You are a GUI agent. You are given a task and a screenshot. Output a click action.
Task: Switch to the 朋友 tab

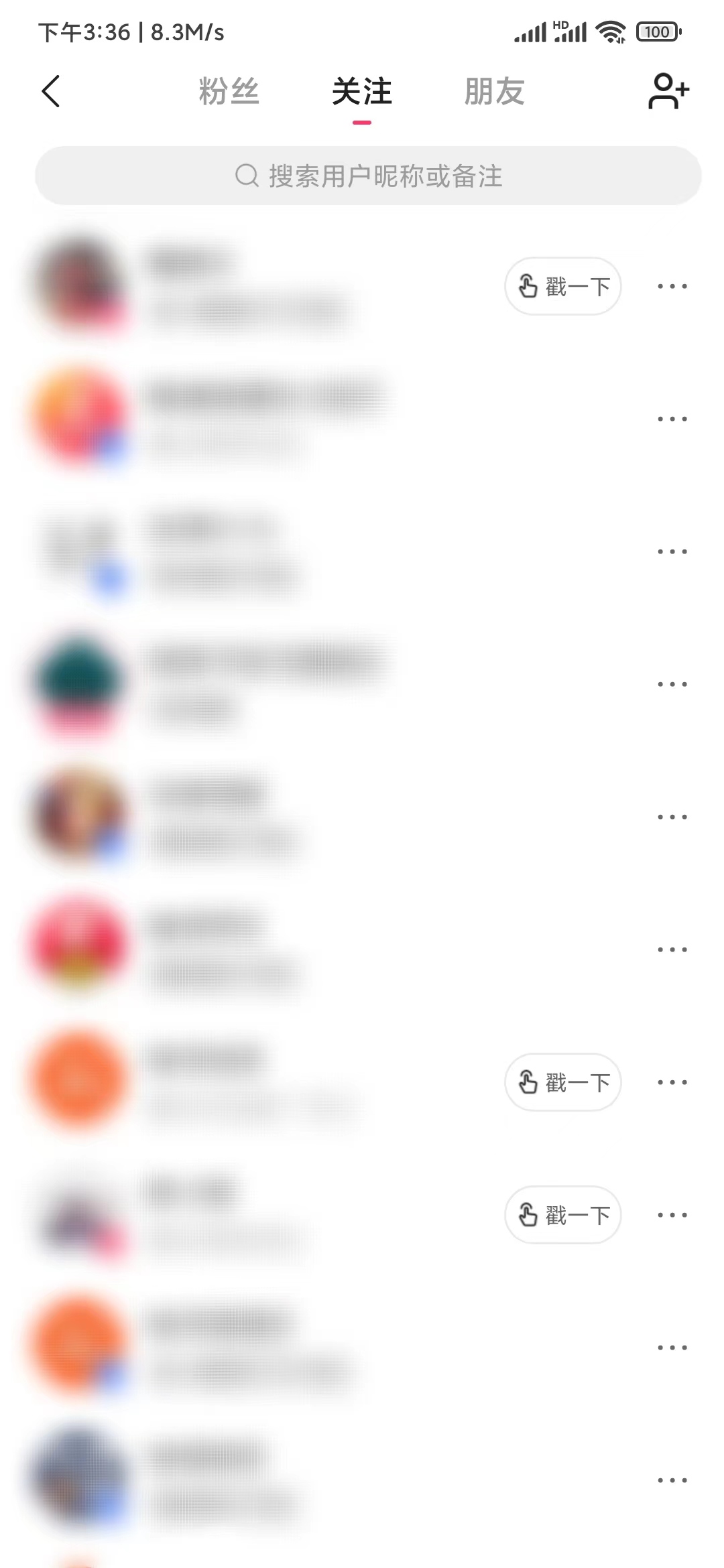(x=494, y=92)
